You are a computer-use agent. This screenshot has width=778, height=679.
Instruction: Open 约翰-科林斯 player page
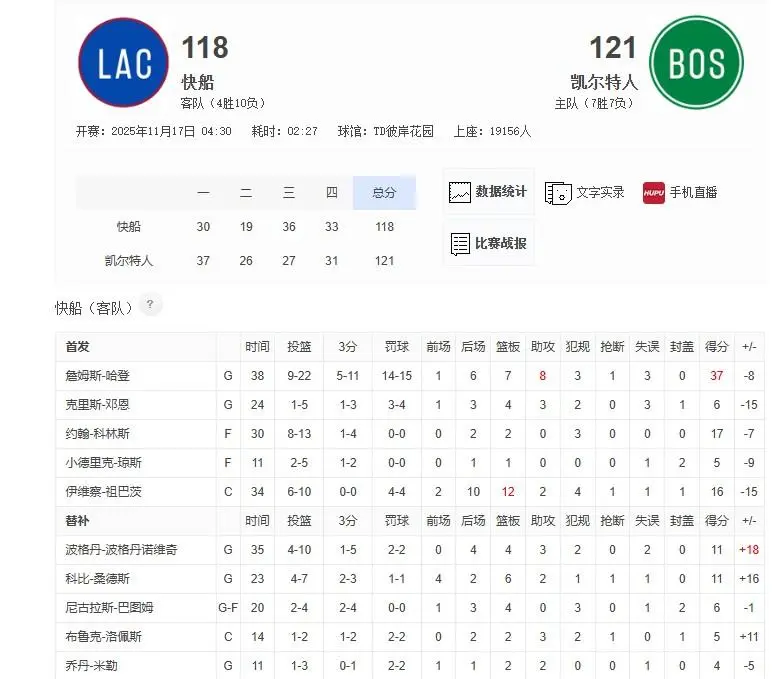(x=97, y=434)
